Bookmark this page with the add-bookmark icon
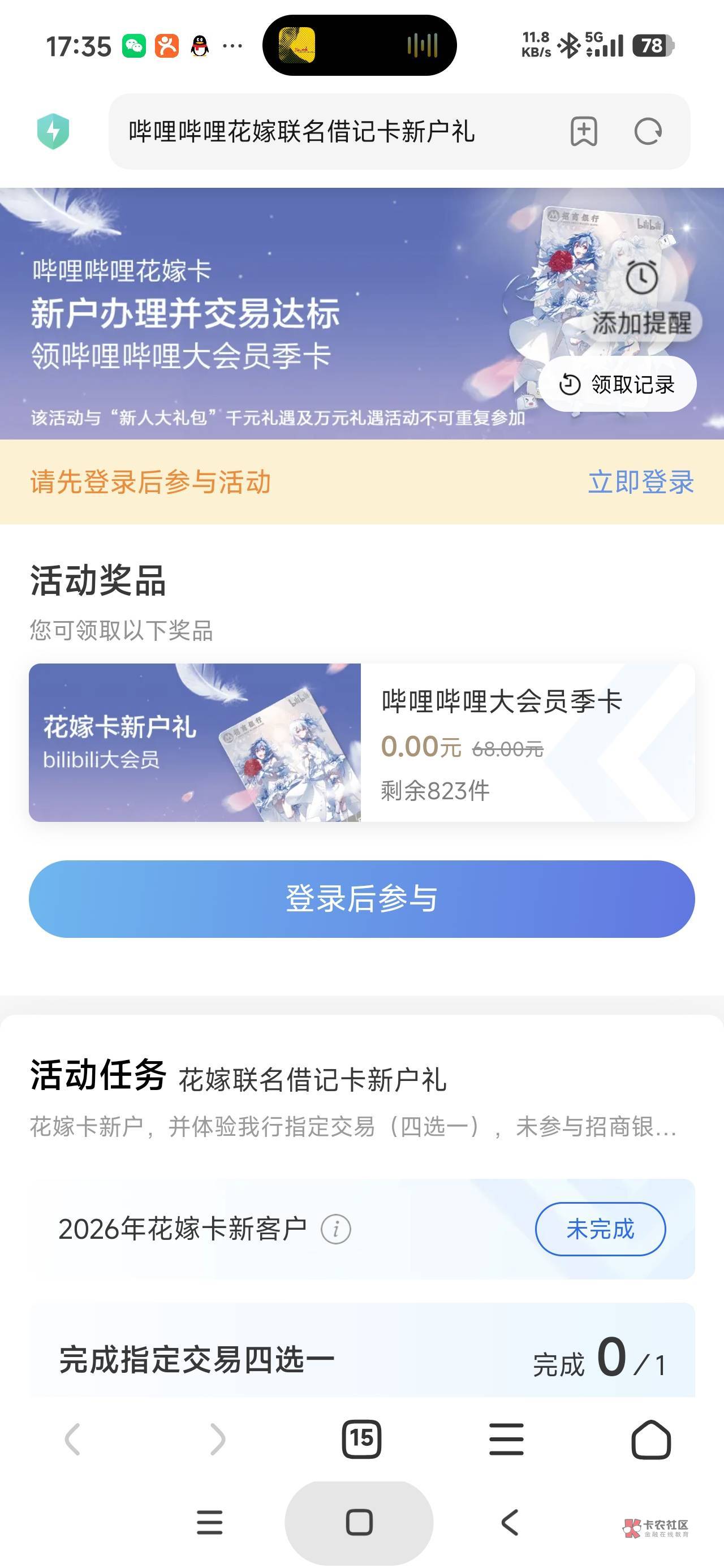This screenshot has width=724, height=1568. tap(583, 131)
